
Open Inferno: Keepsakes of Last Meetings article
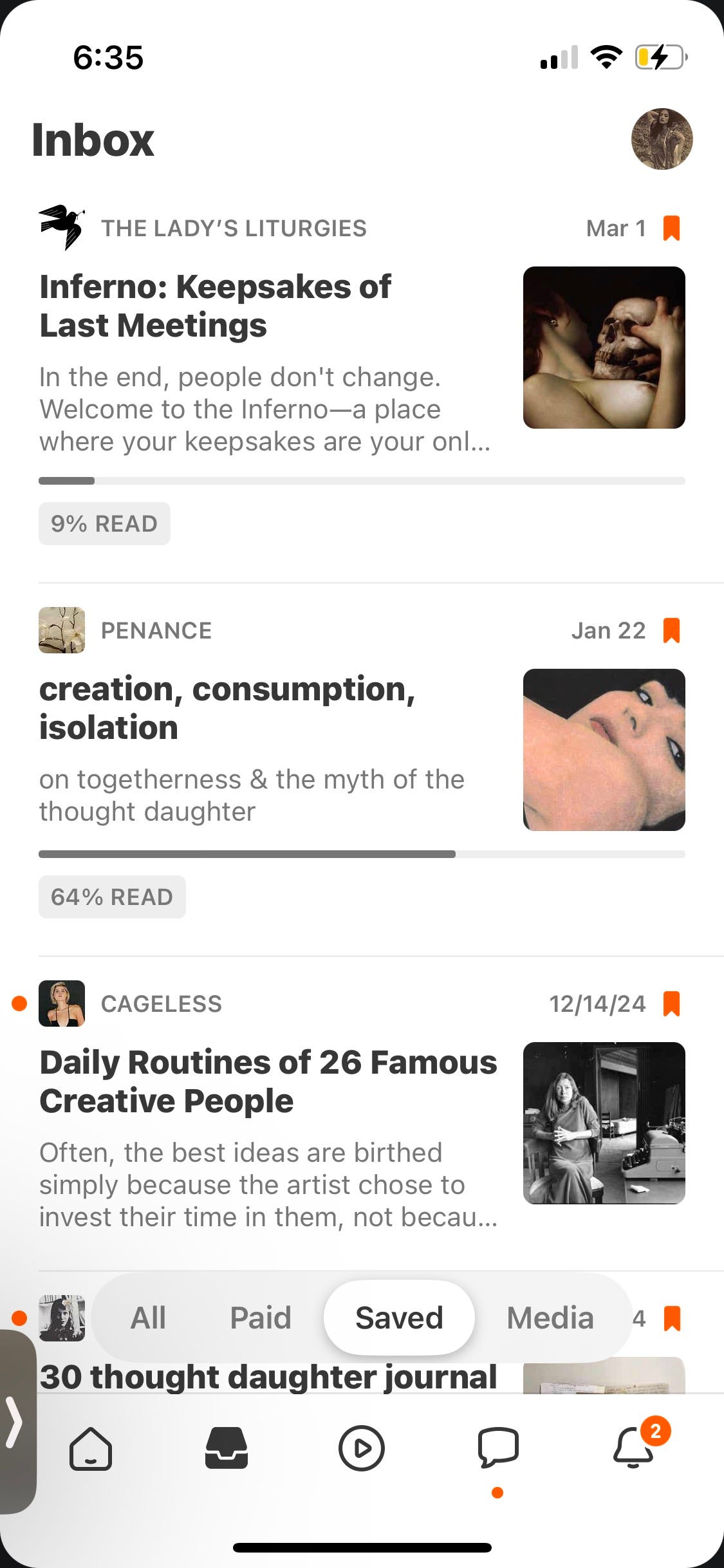tap(215, 306)
